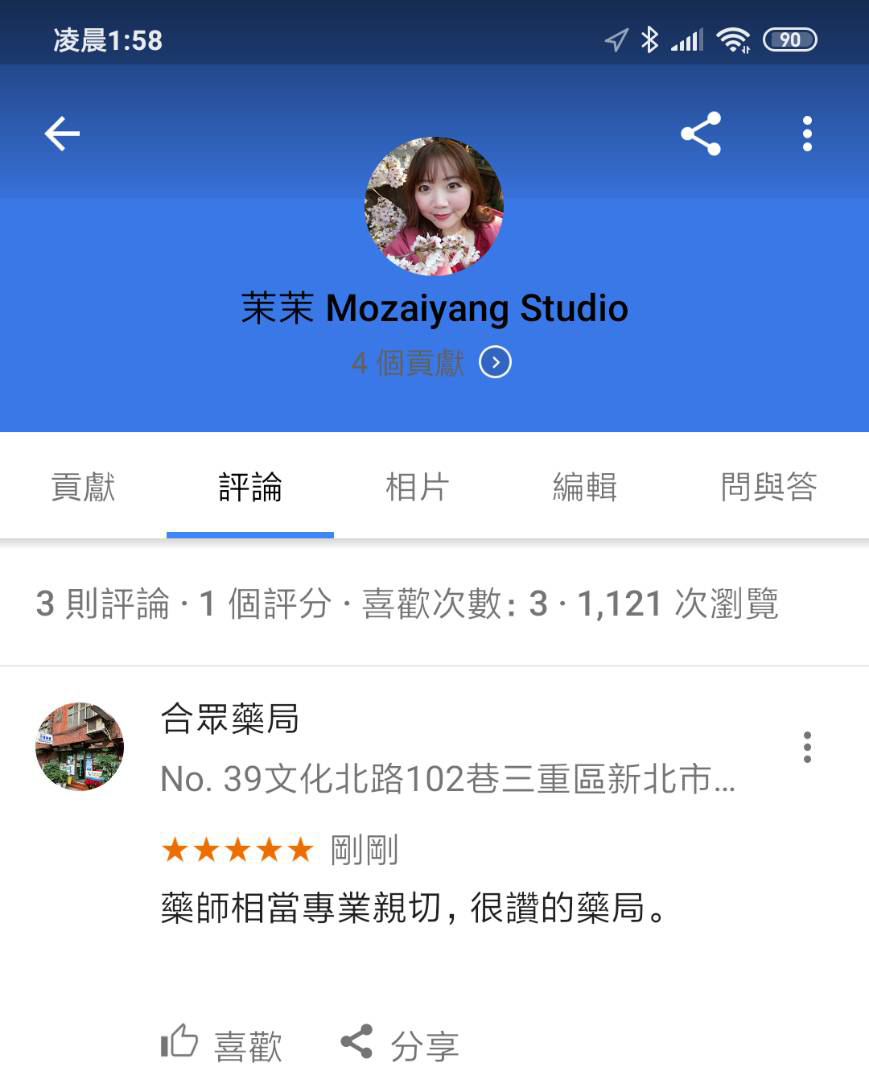Like the 合眾藥局 review

click(222, 1045)
